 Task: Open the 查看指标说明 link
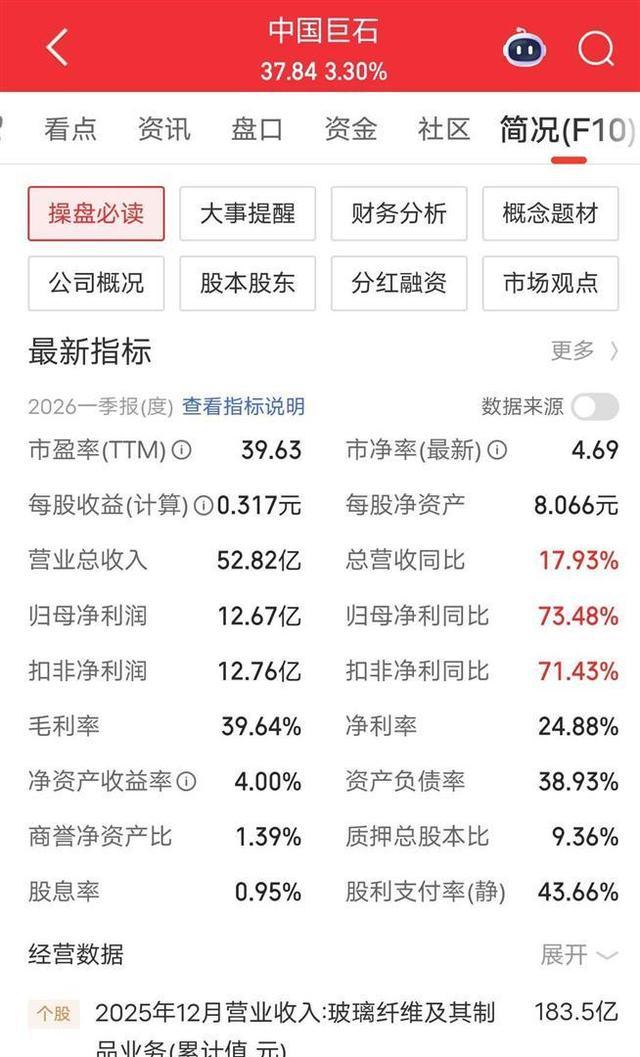click(243, 406)
